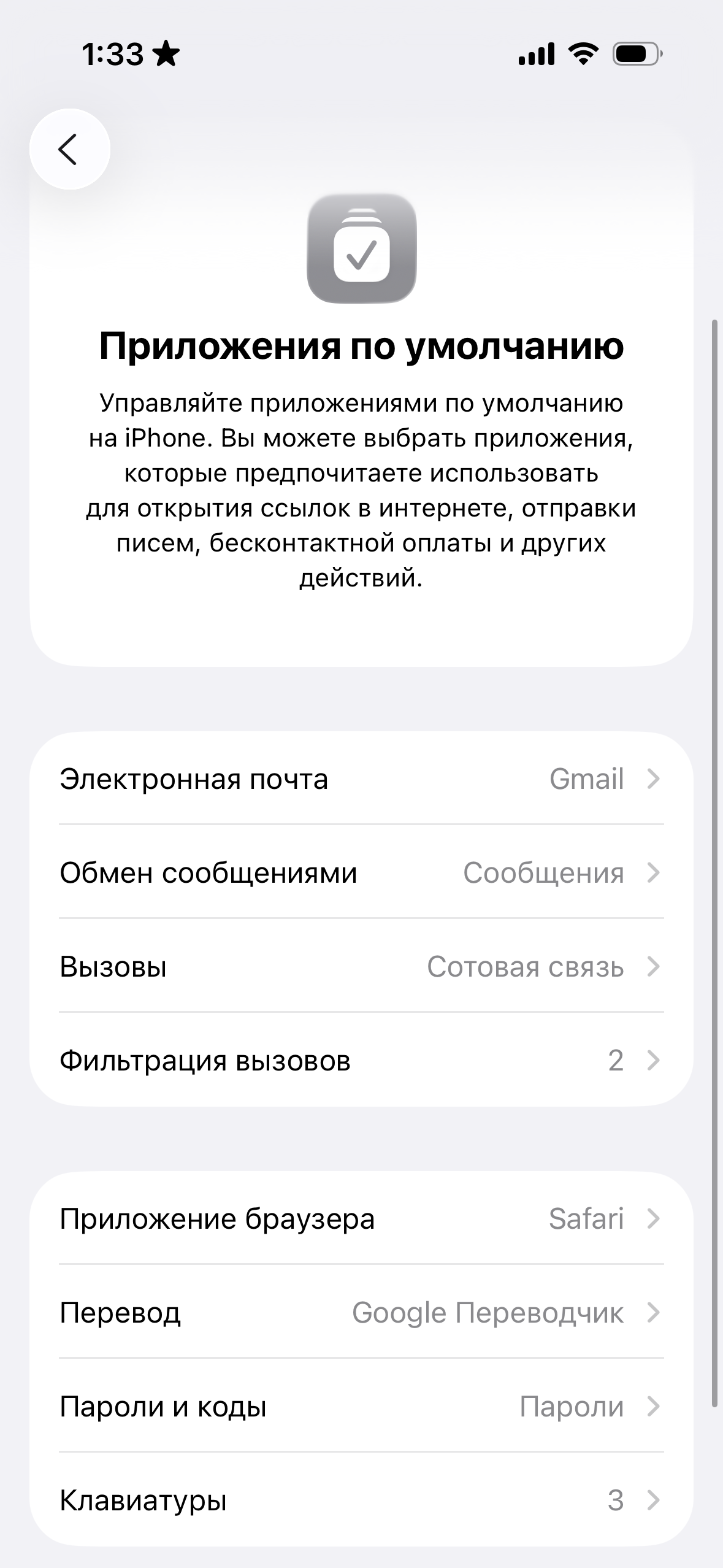Screen dimensions: 723x1568
Task: Expand the chevron next to Gmail
Action: (x=655, y=779)
